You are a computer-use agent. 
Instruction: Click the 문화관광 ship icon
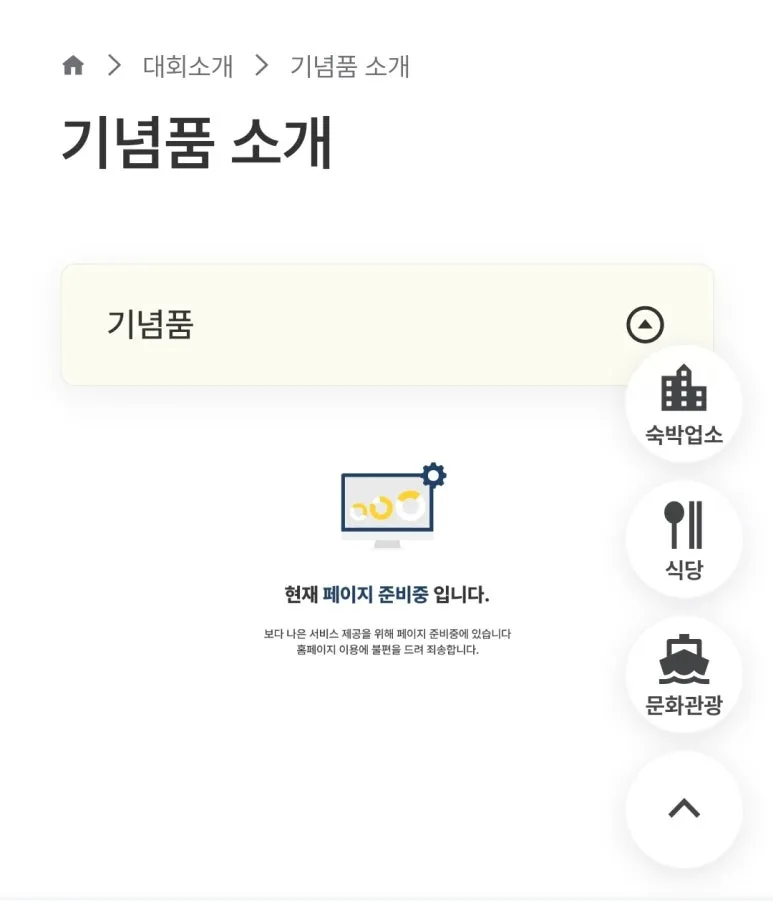(x=684, y=660)
